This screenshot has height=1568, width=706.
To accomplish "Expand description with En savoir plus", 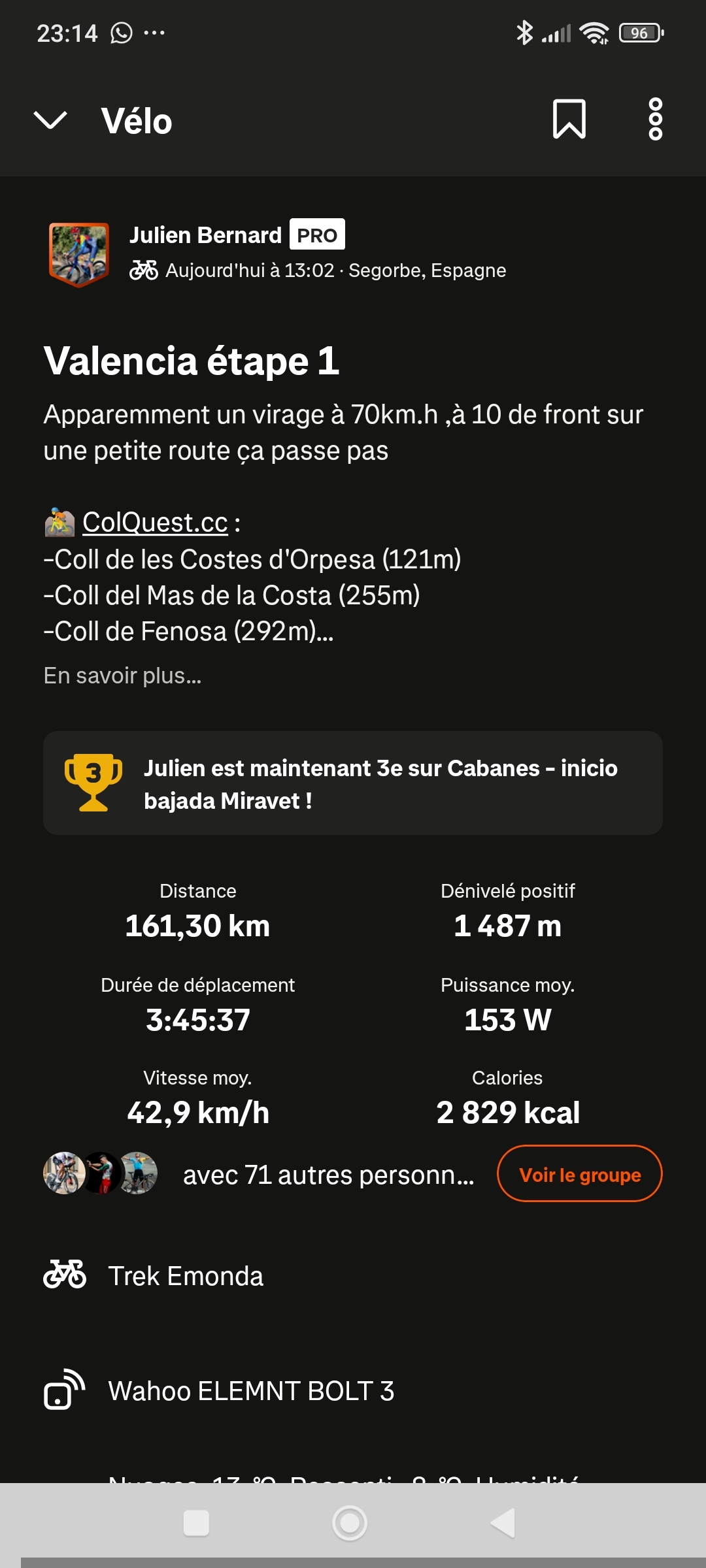I will (x=122, y=676).
